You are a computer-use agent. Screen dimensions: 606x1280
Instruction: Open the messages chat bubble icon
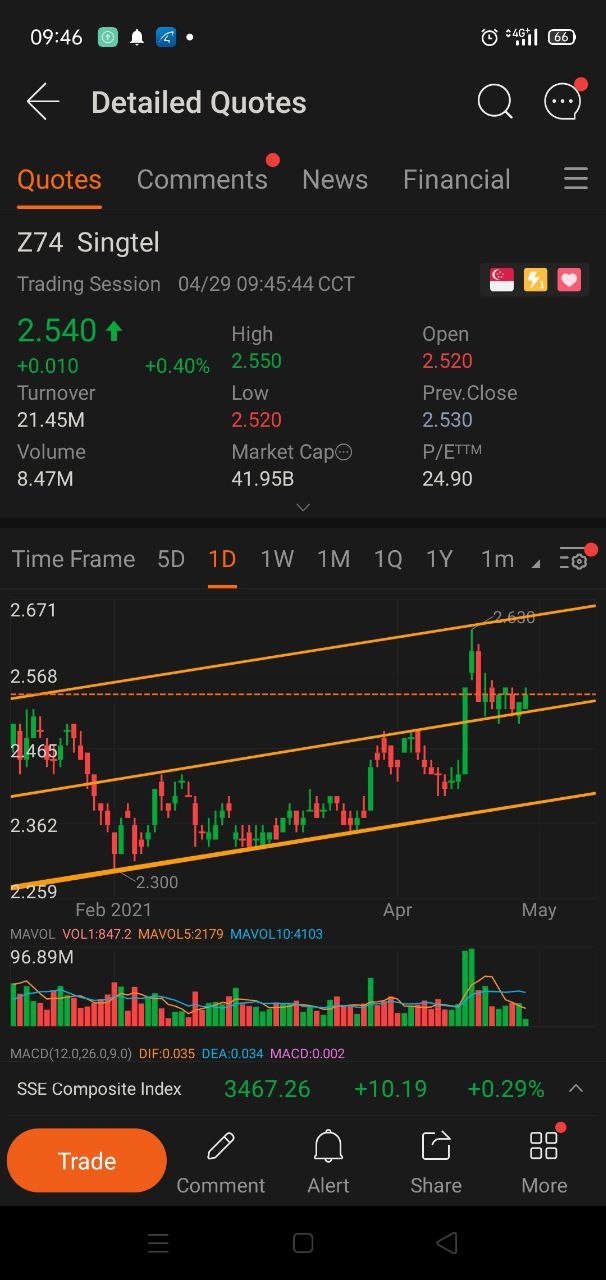562,101
